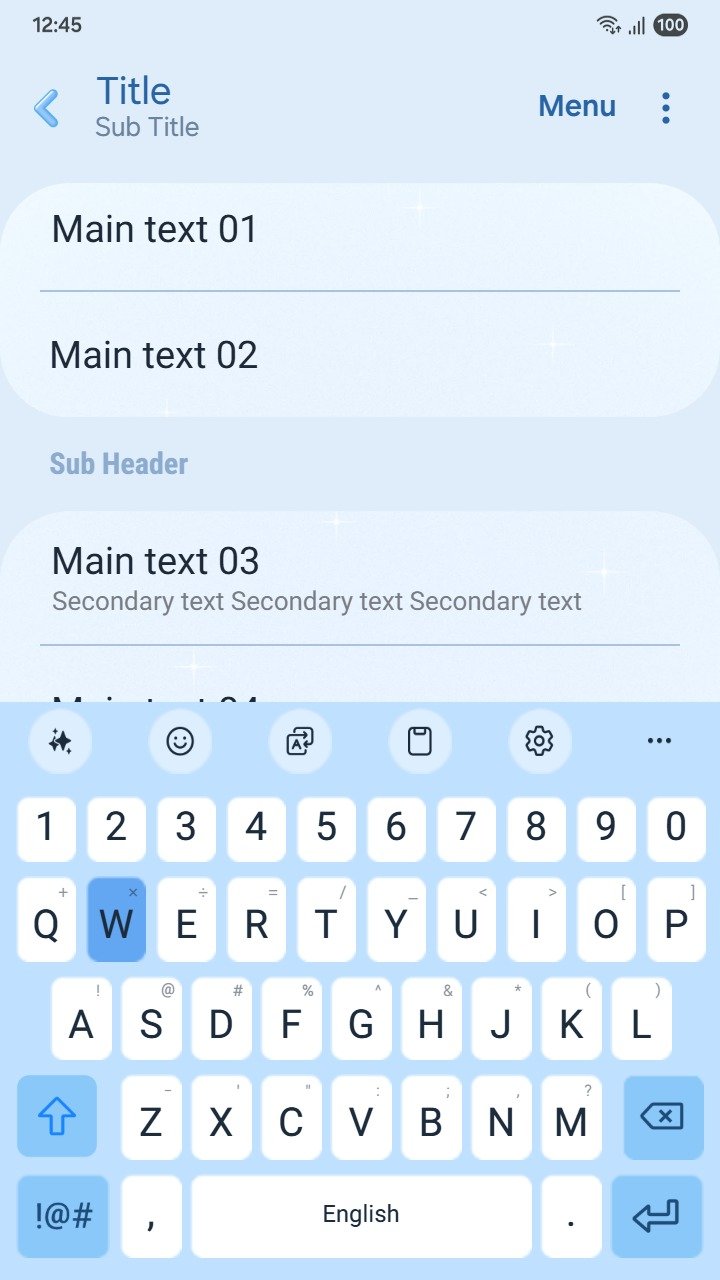
Task: Switch to the !@# symbols keyboard
Action: (63, 1216)
